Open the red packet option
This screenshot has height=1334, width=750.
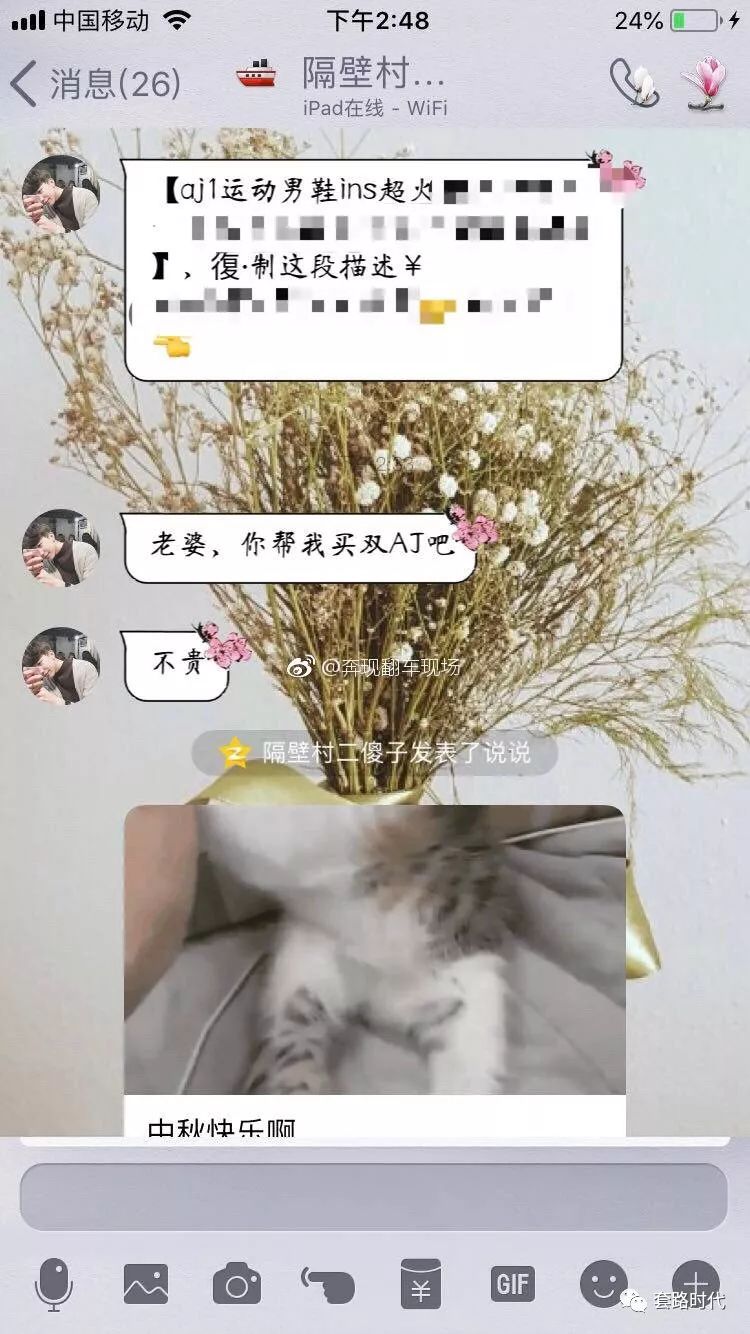420,1284
